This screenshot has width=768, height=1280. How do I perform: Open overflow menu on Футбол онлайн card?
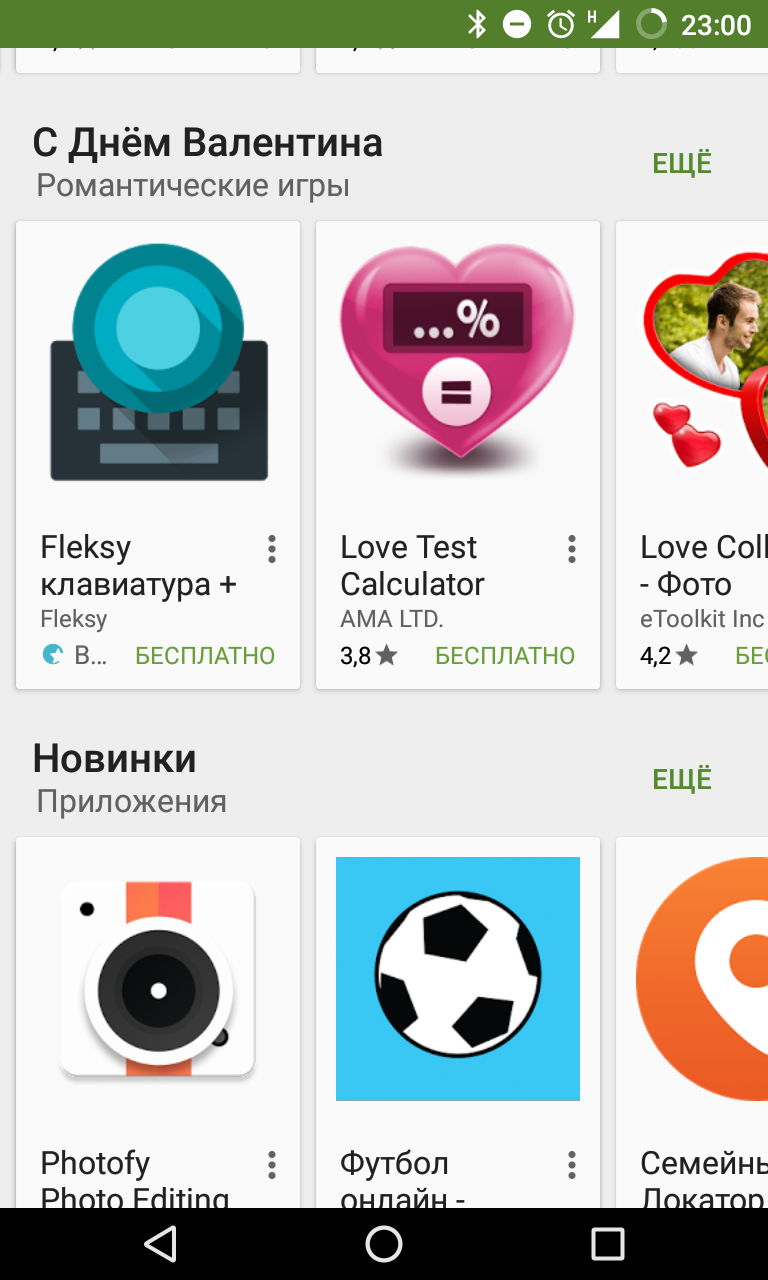[572, 1164]
